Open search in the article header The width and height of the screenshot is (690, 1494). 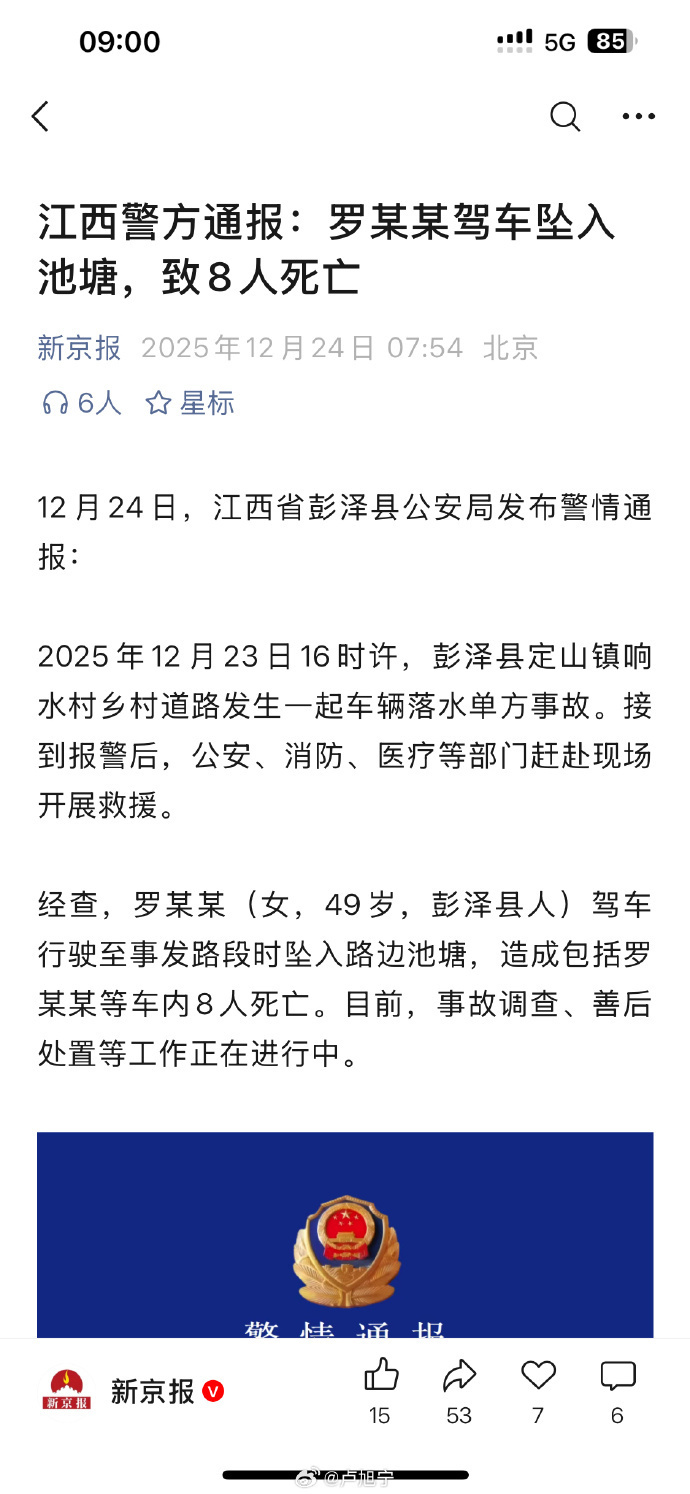(565, 117)
